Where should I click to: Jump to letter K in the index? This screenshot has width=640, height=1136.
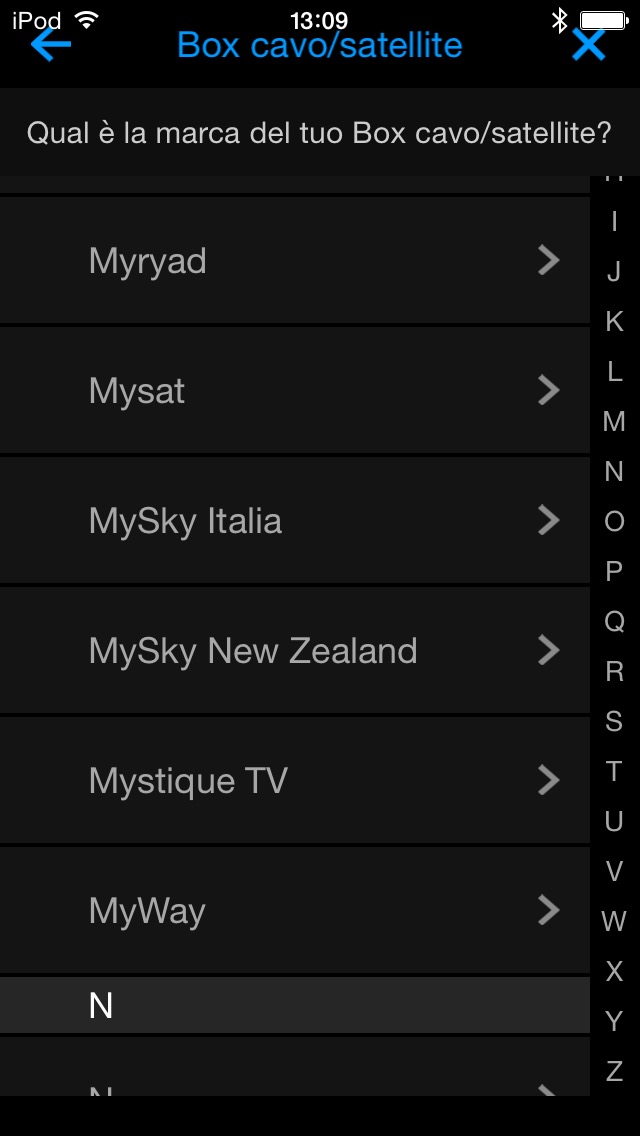pos(614,322)
